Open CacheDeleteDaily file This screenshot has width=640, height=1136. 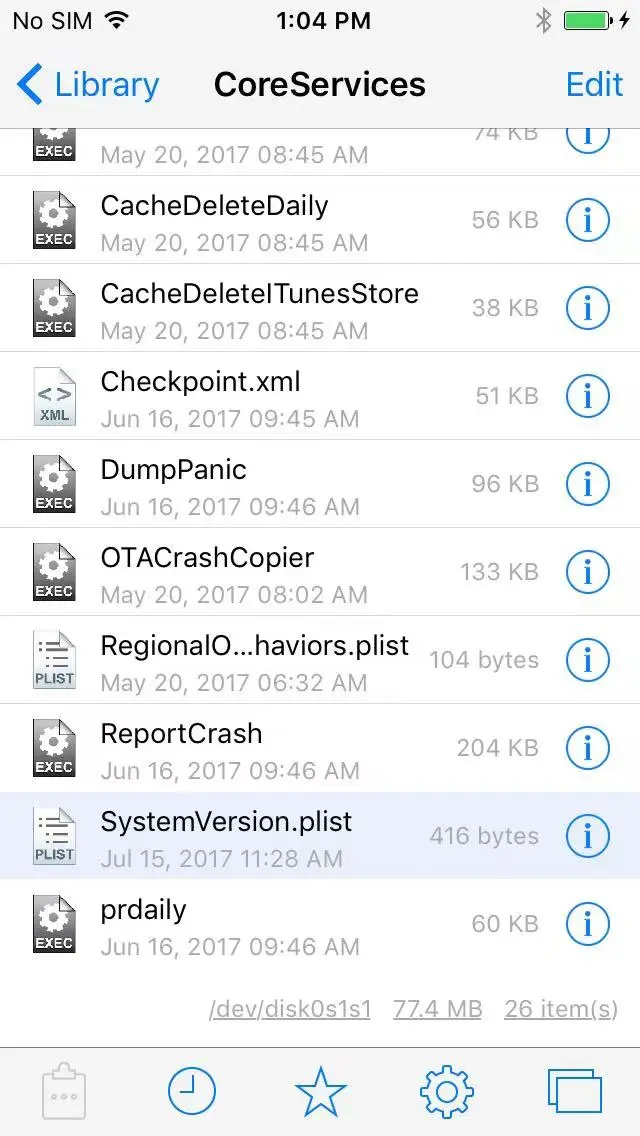point(320,220)
